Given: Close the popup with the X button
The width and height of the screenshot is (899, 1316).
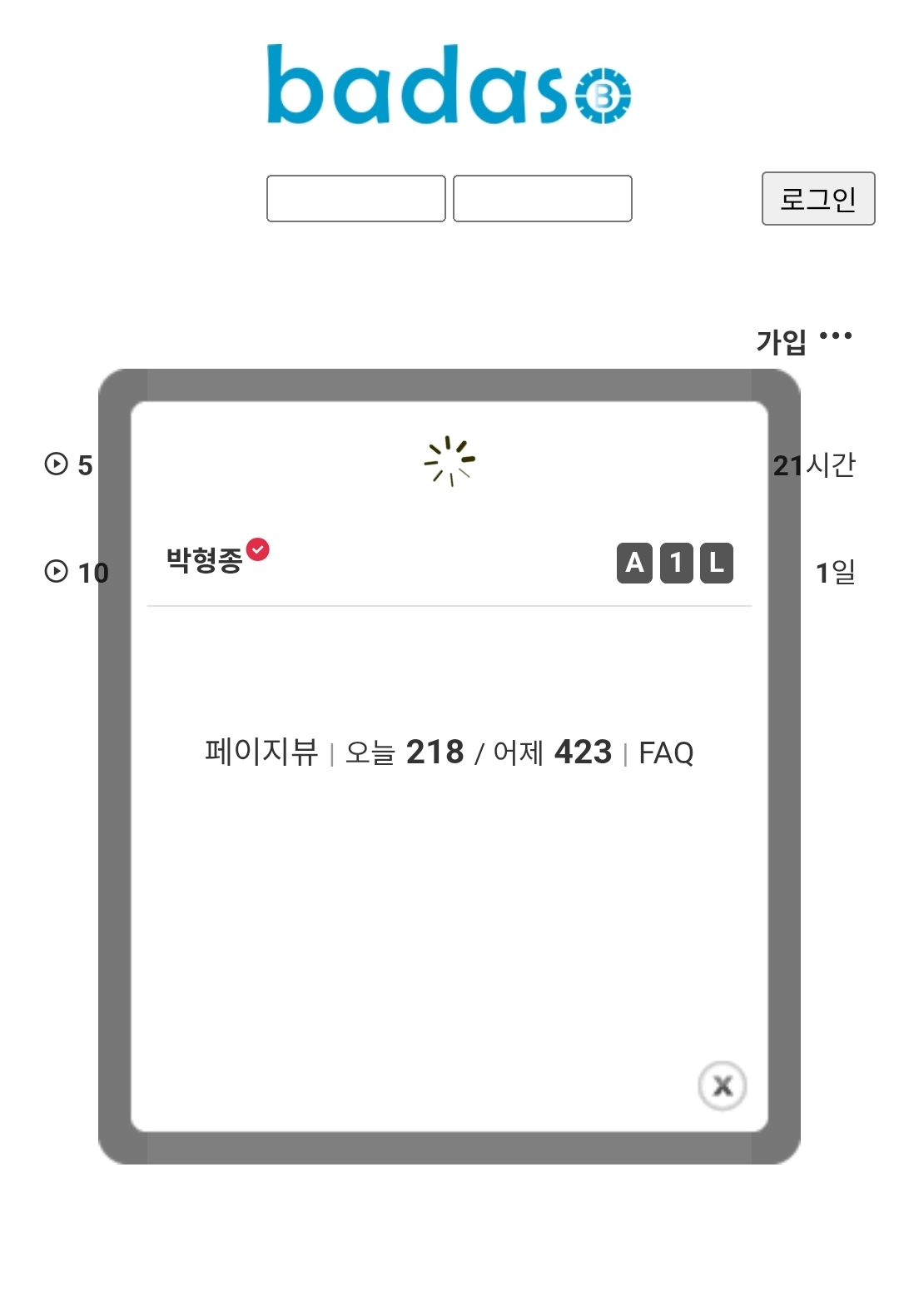Looking at the screenshot, I should (722, 1085).
